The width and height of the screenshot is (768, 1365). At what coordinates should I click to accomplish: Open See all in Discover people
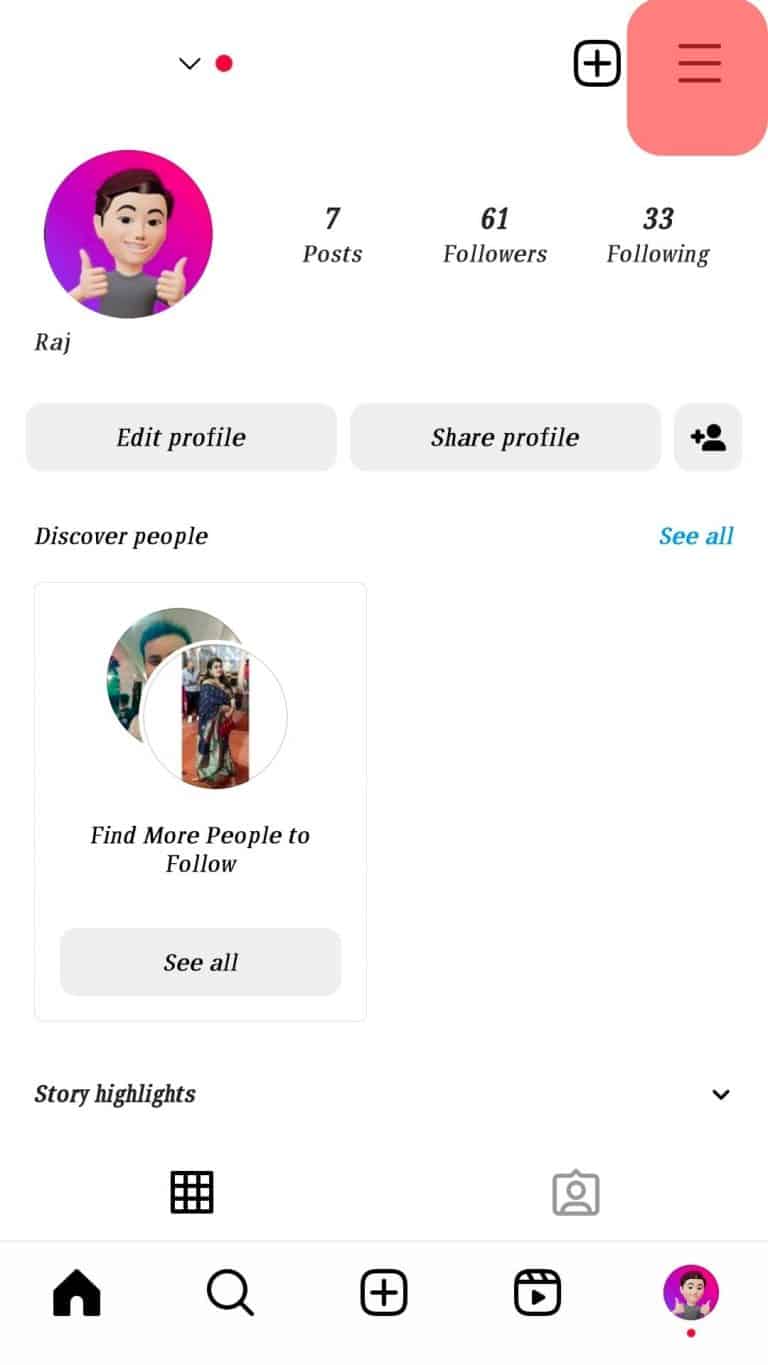(x=697, y=536)
